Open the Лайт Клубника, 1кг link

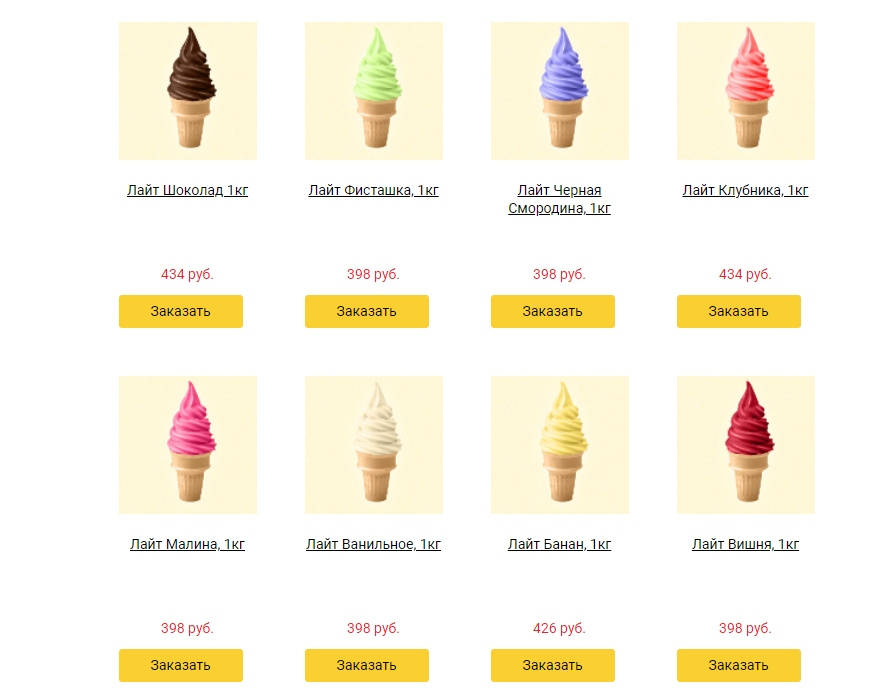point(745,190)
